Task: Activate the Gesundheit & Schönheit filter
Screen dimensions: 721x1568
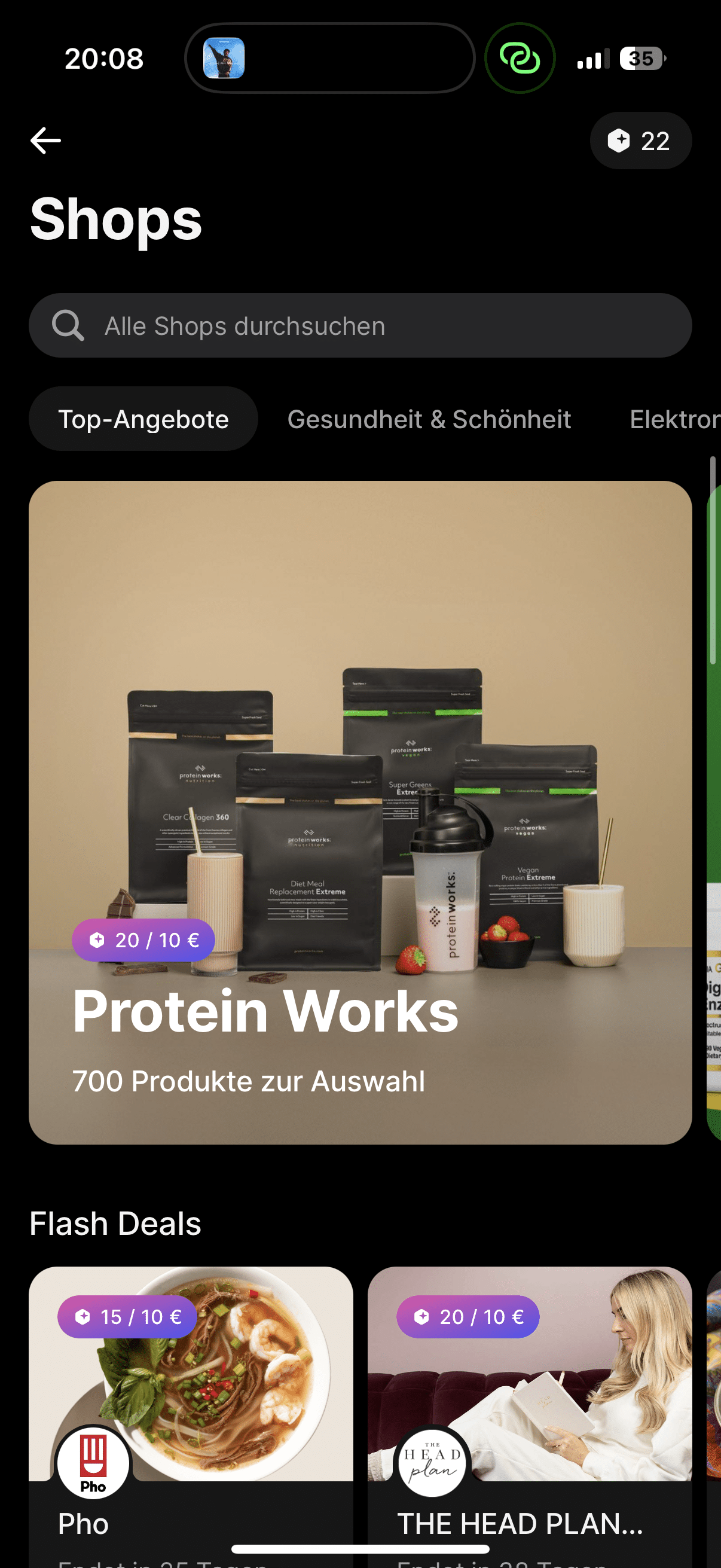Action: (x=427, y=419)
